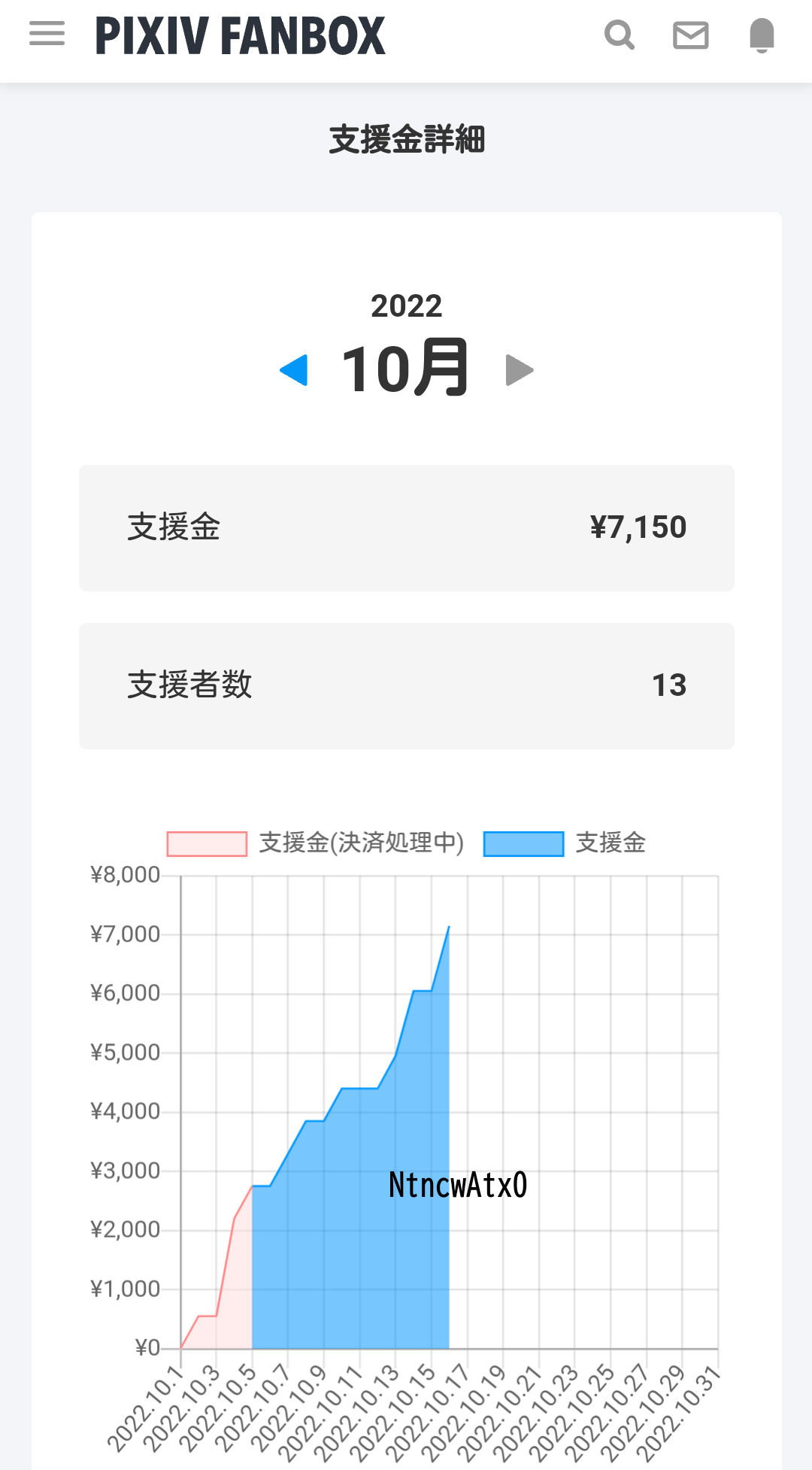
Task: Go to the next month with grey arrow
Action: pos(520,370)
